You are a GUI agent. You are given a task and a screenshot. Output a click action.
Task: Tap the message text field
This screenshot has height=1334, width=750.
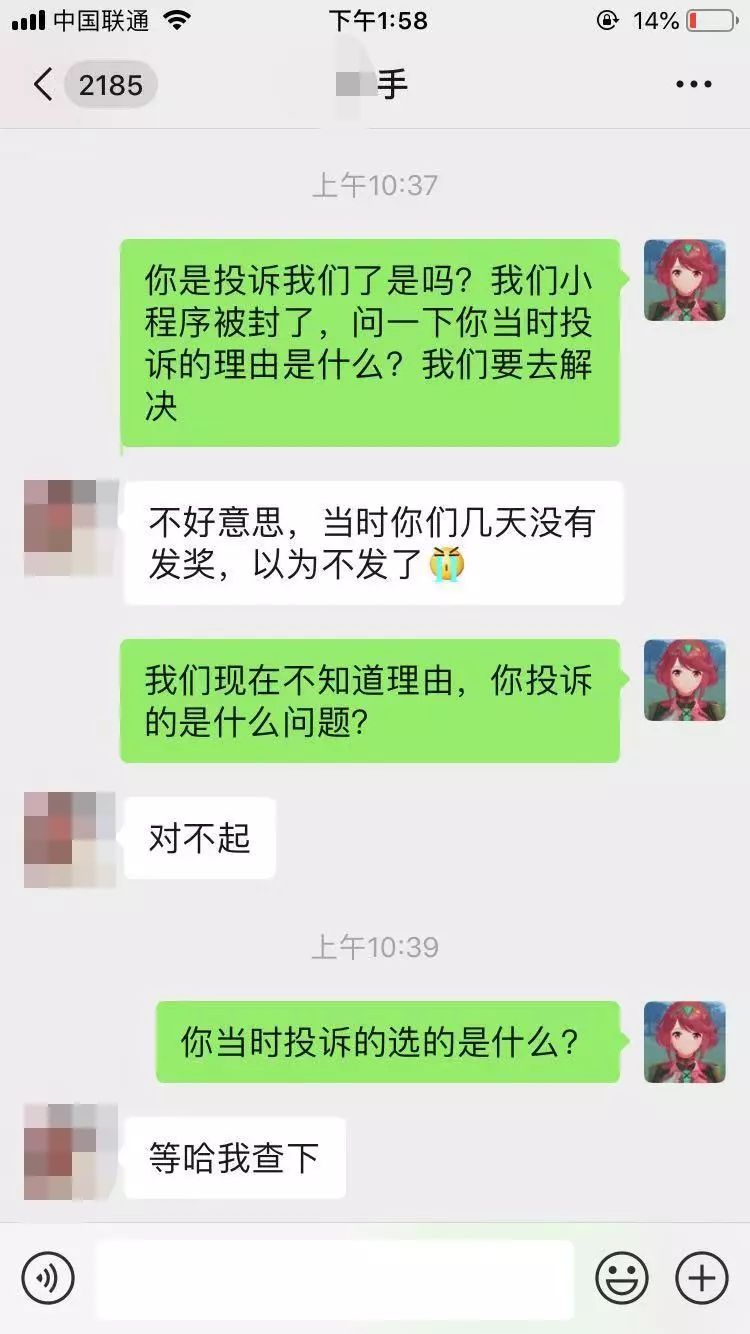[335, 1278]
